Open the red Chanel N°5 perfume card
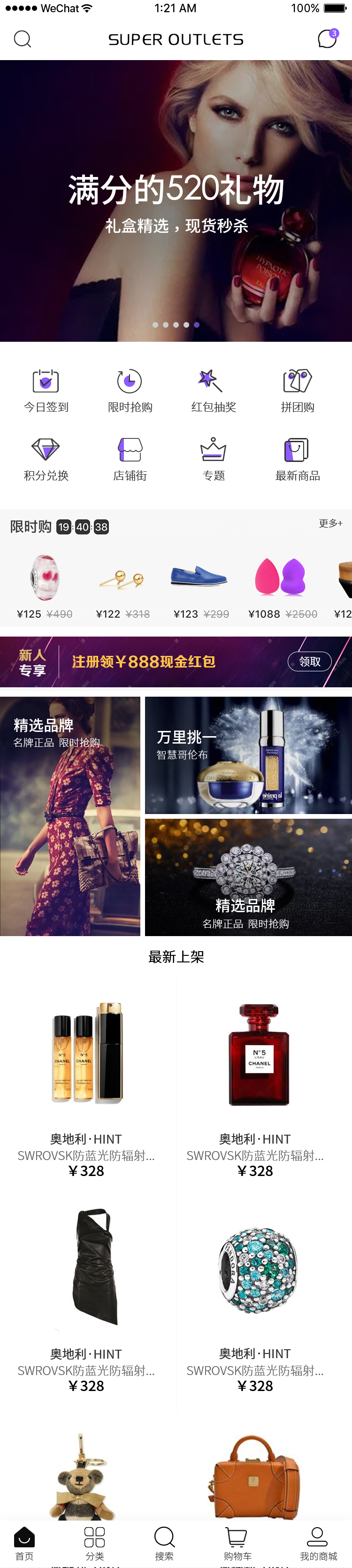This screenshot has width=352, height=1568. pyautogui.click(x=255, y=1084)
